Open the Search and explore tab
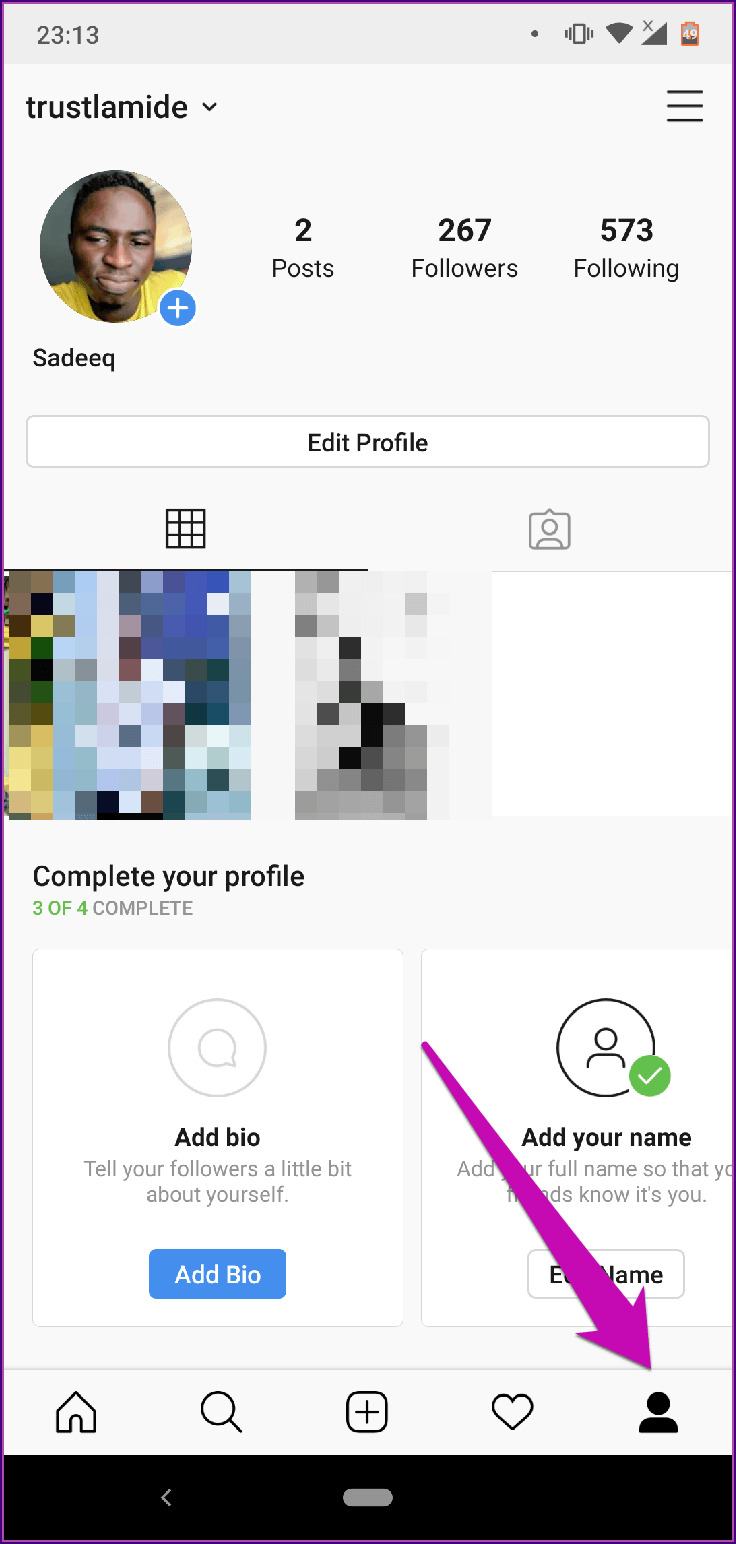Viewport: 736px width, 1544px height. pyautogui.click(x=221, y=1412)
